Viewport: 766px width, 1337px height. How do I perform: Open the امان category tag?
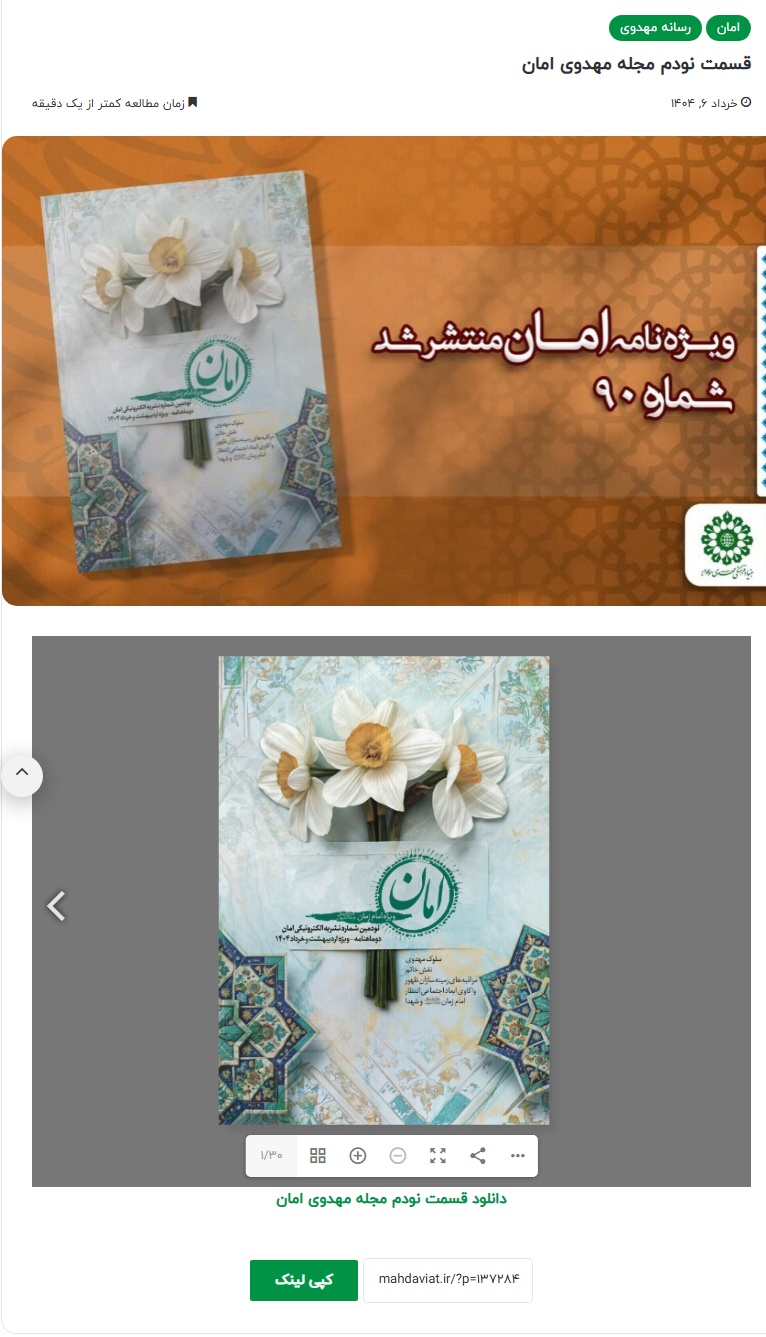tap(729, 28)
